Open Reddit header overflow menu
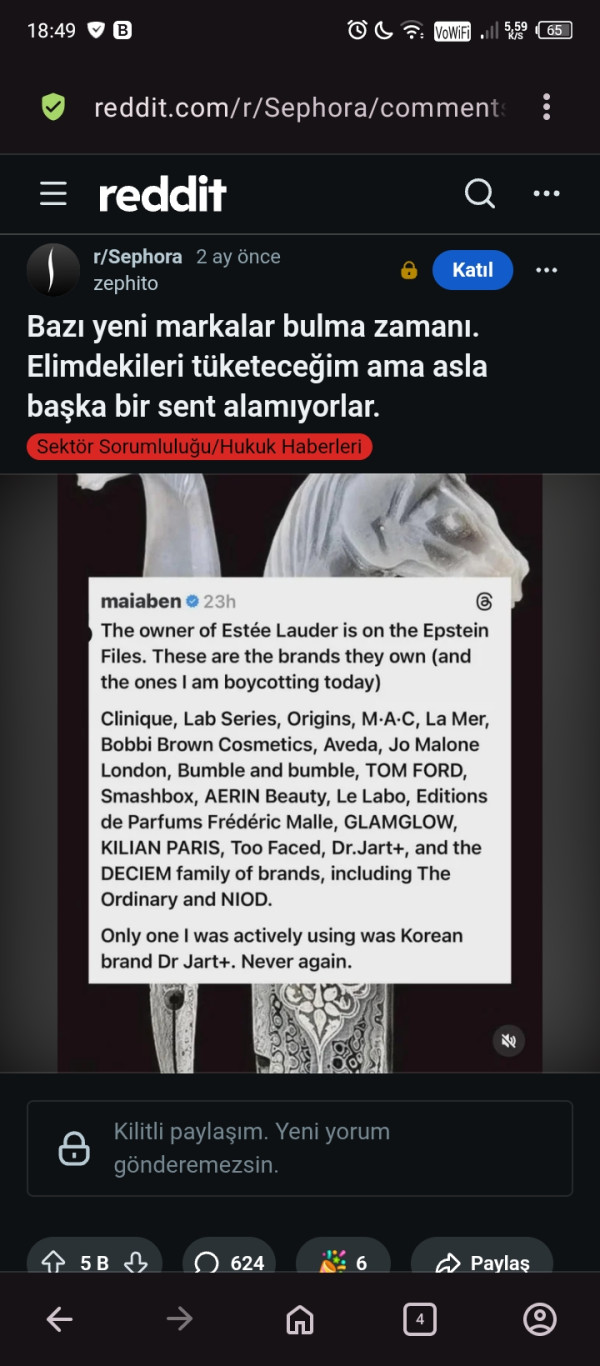 click(x=546, y=194)
